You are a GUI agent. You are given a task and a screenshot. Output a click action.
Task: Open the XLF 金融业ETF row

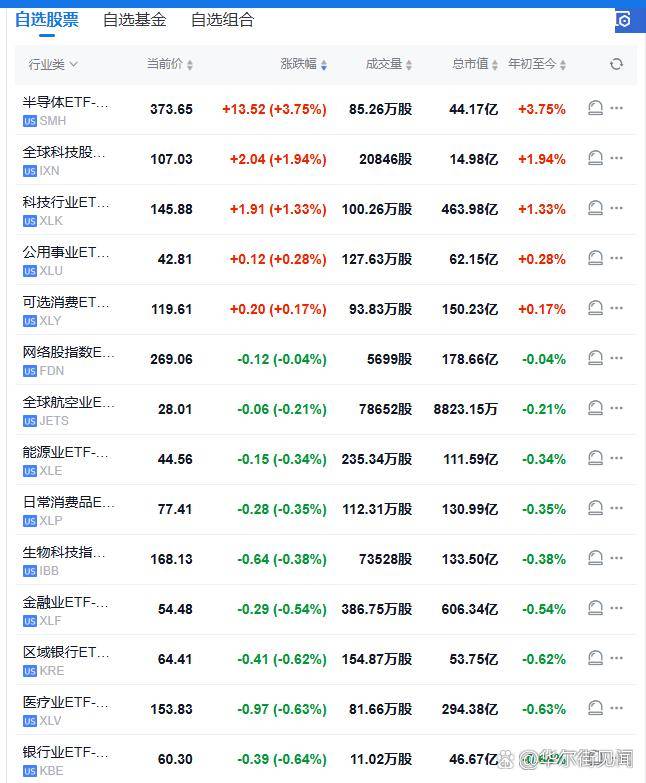click(x=66, y=603)
